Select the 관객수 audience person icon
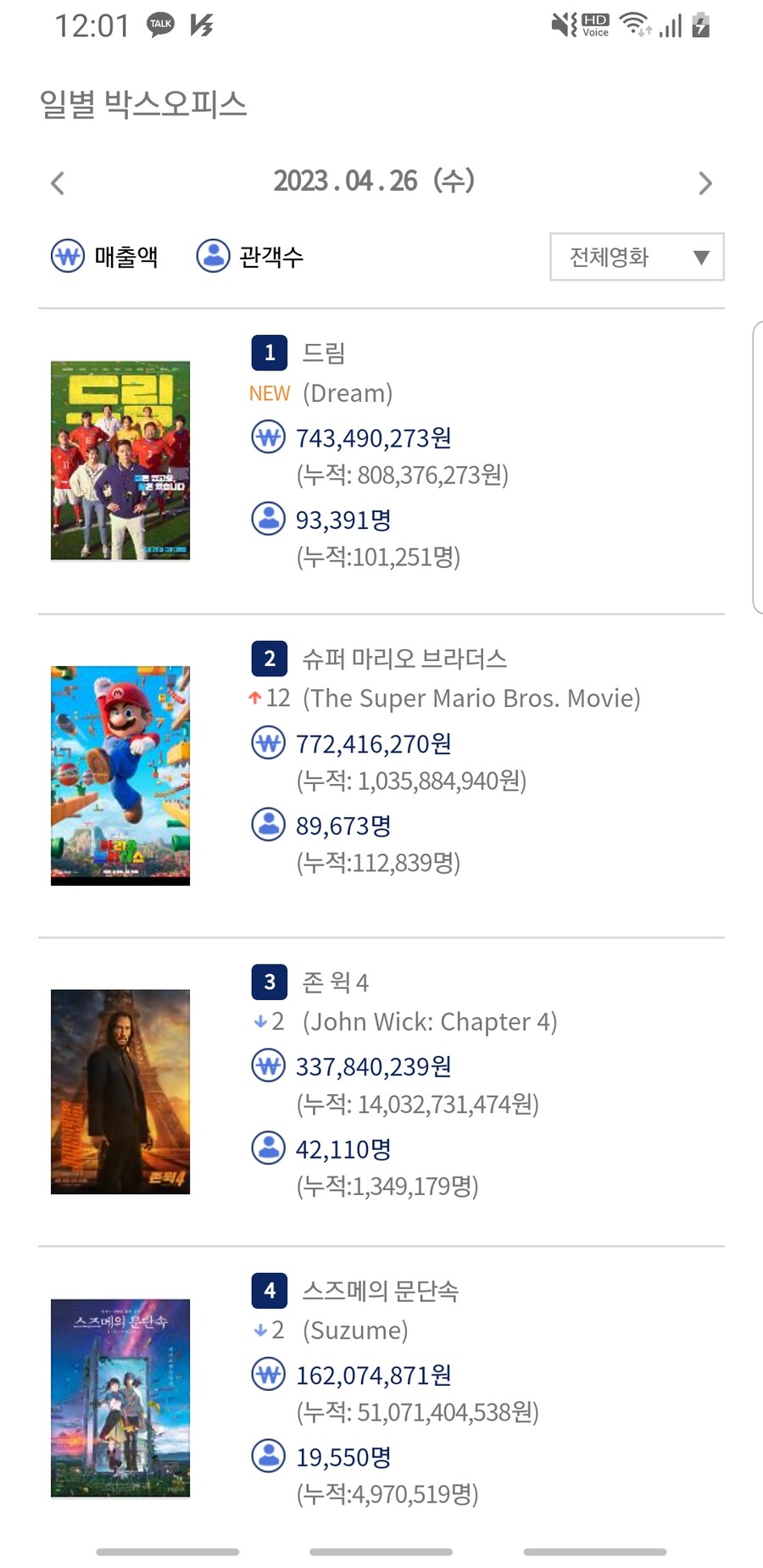This screenshot has width=763, height=1568. [x=213, y=256]
